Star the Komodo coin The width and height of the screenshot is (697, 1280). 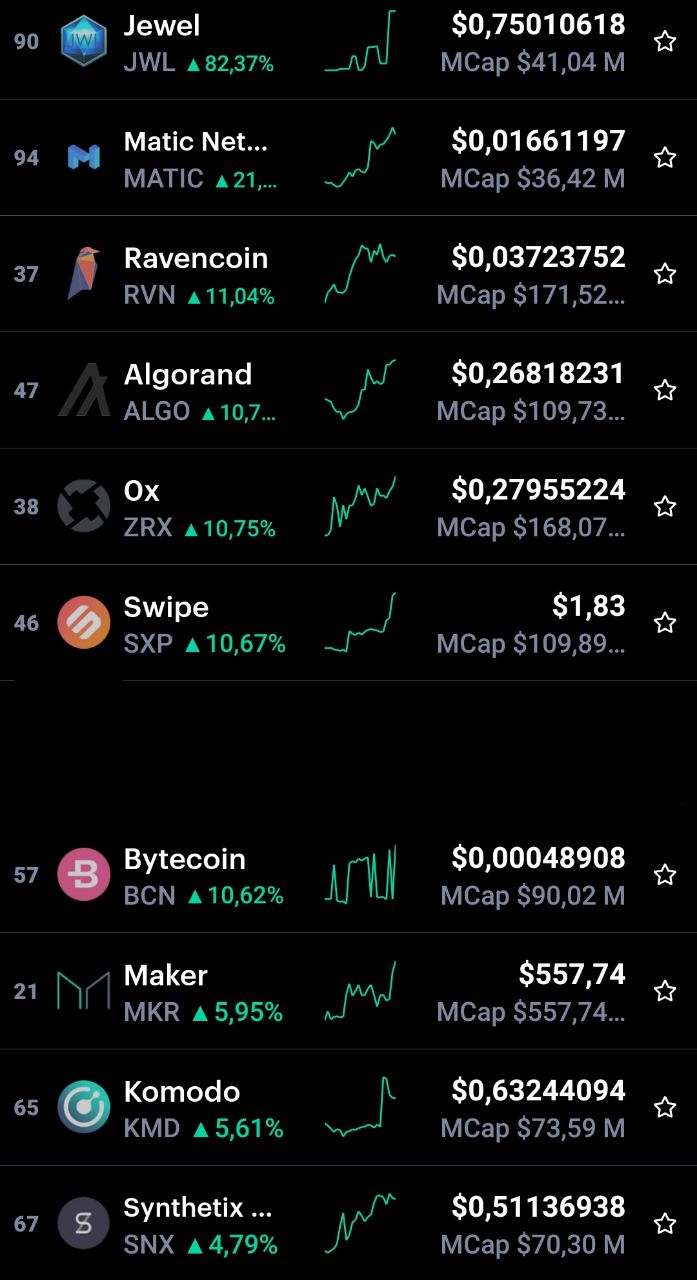point(665,1107)
